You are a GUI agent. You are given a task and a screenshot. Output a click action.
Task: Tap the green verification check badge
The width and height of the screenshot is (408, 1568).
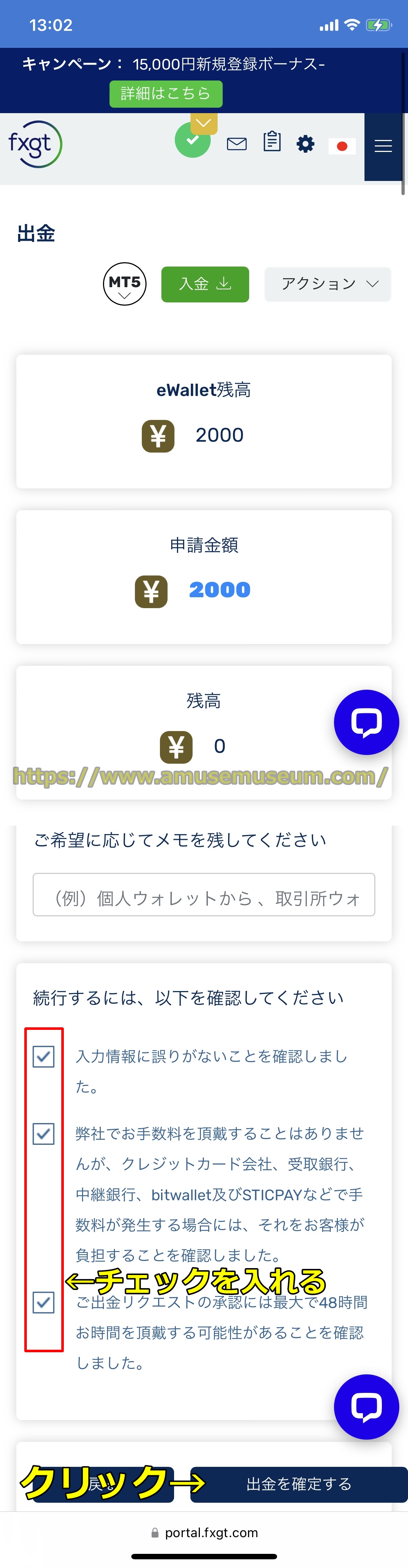click(x=192, y=141)
